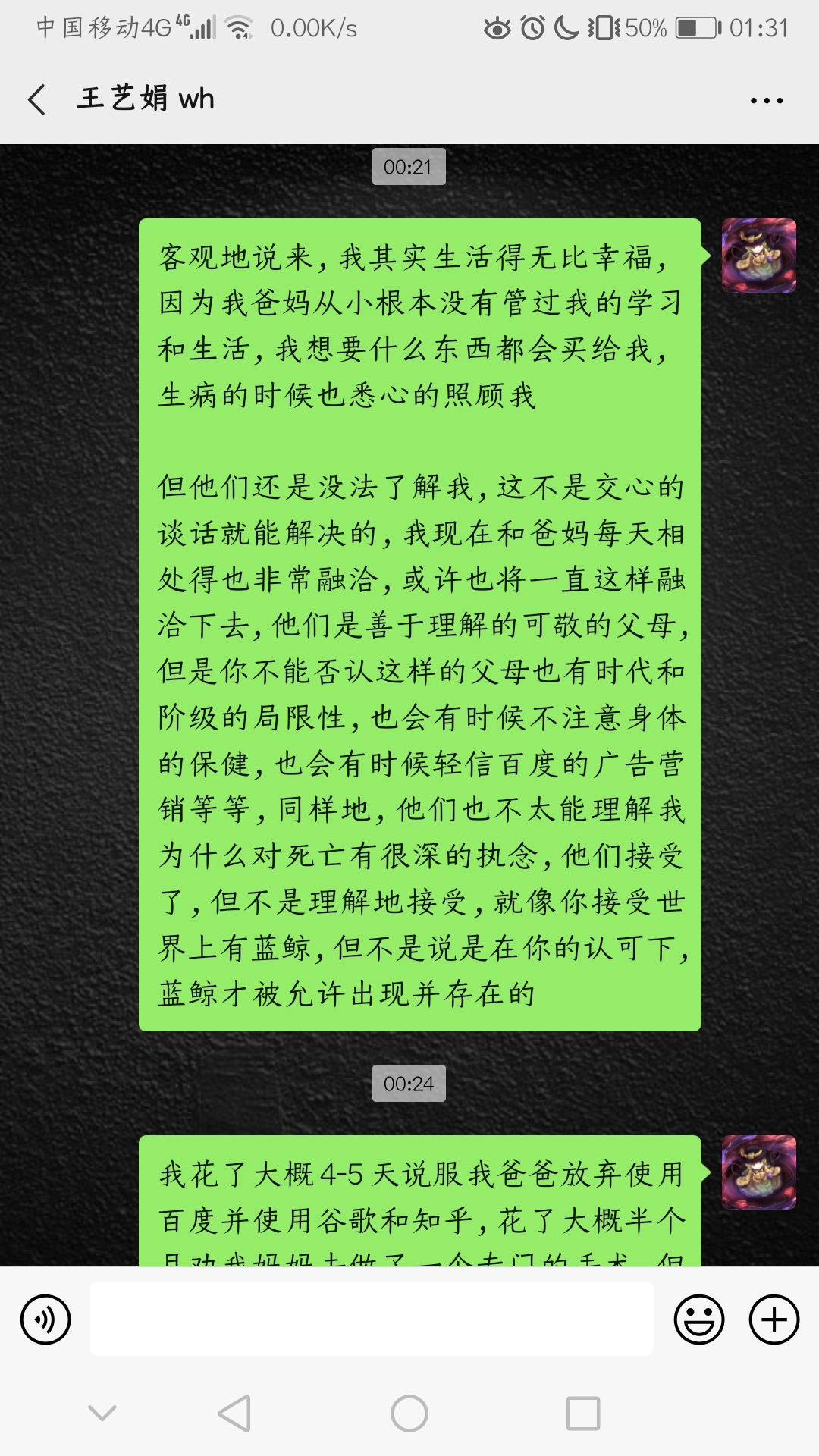The height and width of the screenshot is (1456, 819).
Task: Tap the sender avatar beside 00:24 message
Action: point(758,1172)
